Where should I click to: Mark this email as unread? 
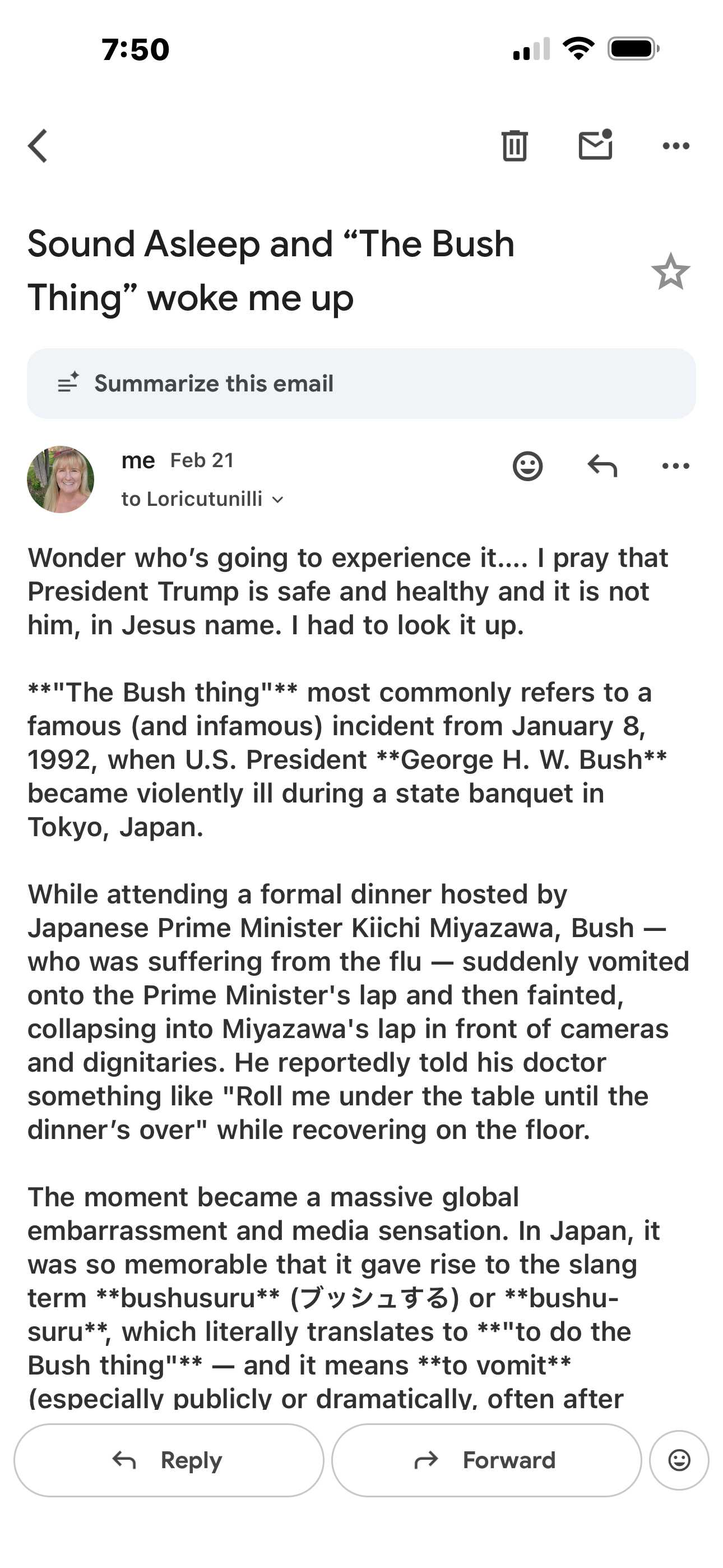click(595, 145)
